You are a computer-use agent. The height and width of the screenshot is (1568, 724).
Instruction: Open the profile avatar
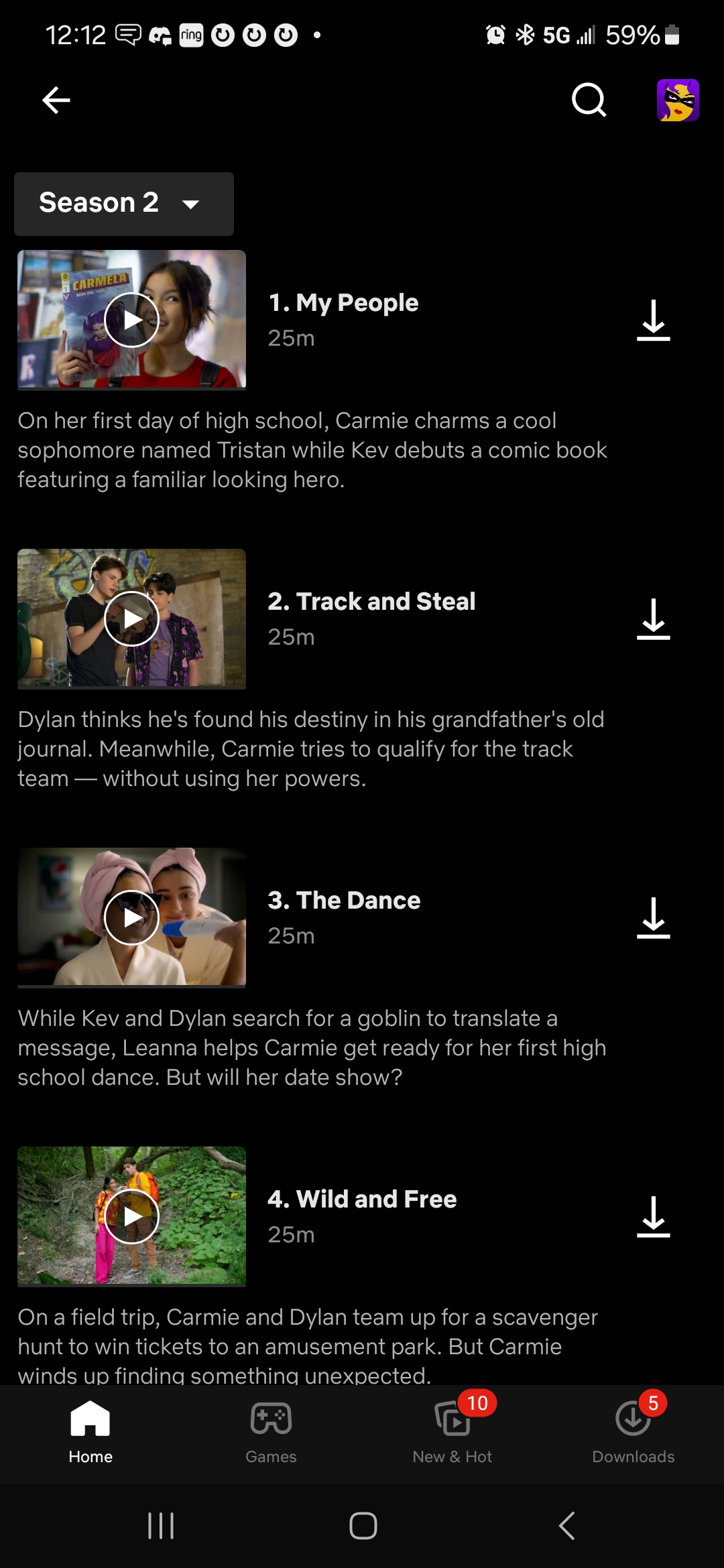(678, 101)
